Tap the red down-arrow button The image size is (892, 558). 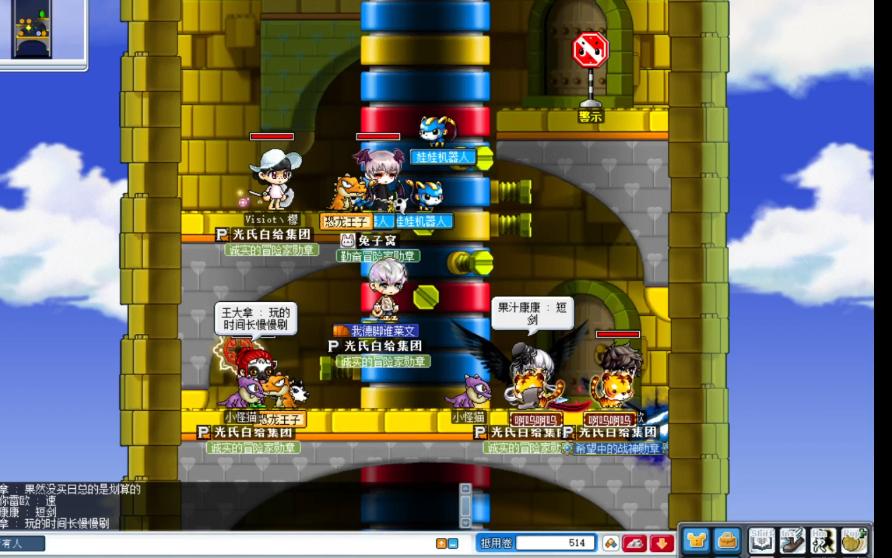click(x=661, y=543)
